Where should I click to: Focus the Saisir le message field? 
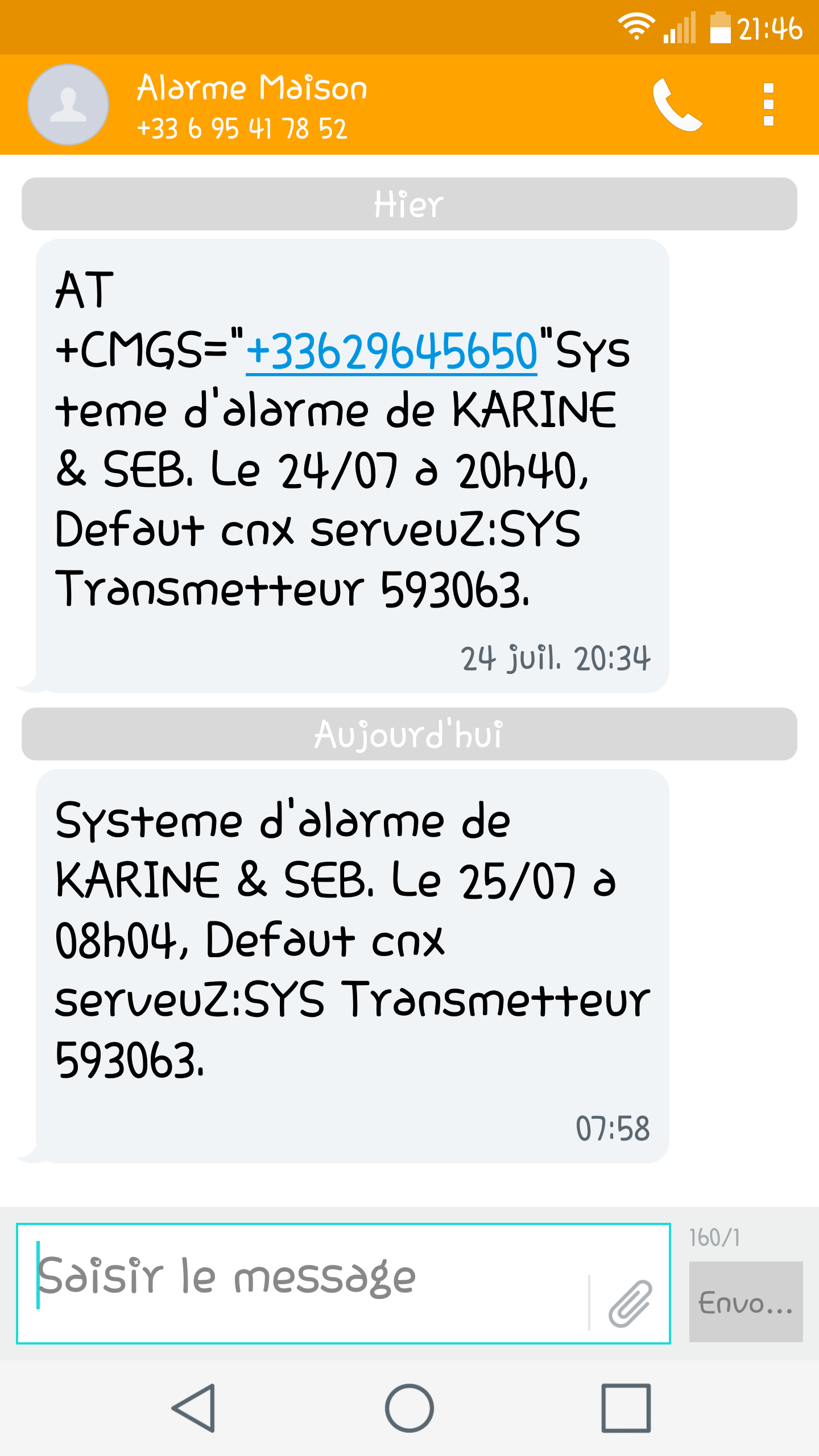pyautogui.click(x=307, y=1283)
